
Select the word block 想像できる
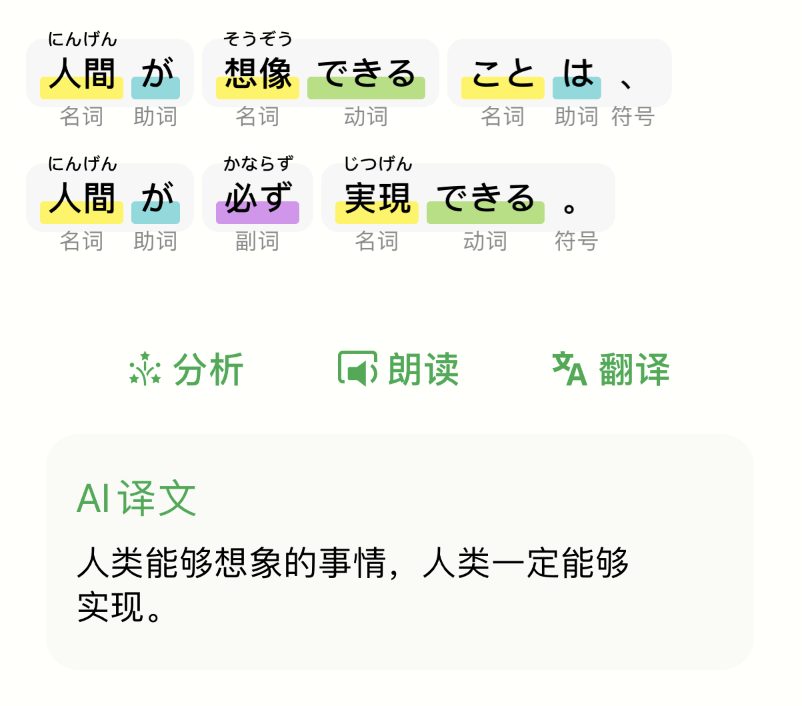click(x=320, y=74)
